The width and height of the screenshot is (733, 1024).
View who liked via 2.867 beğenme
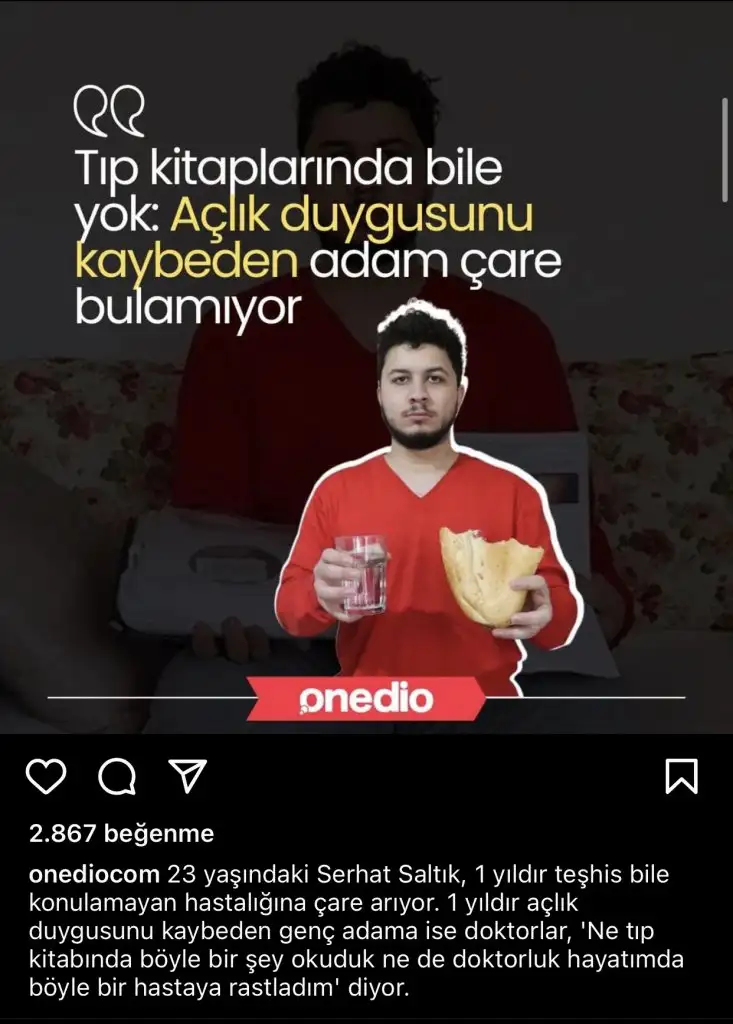tap(122, 832)
